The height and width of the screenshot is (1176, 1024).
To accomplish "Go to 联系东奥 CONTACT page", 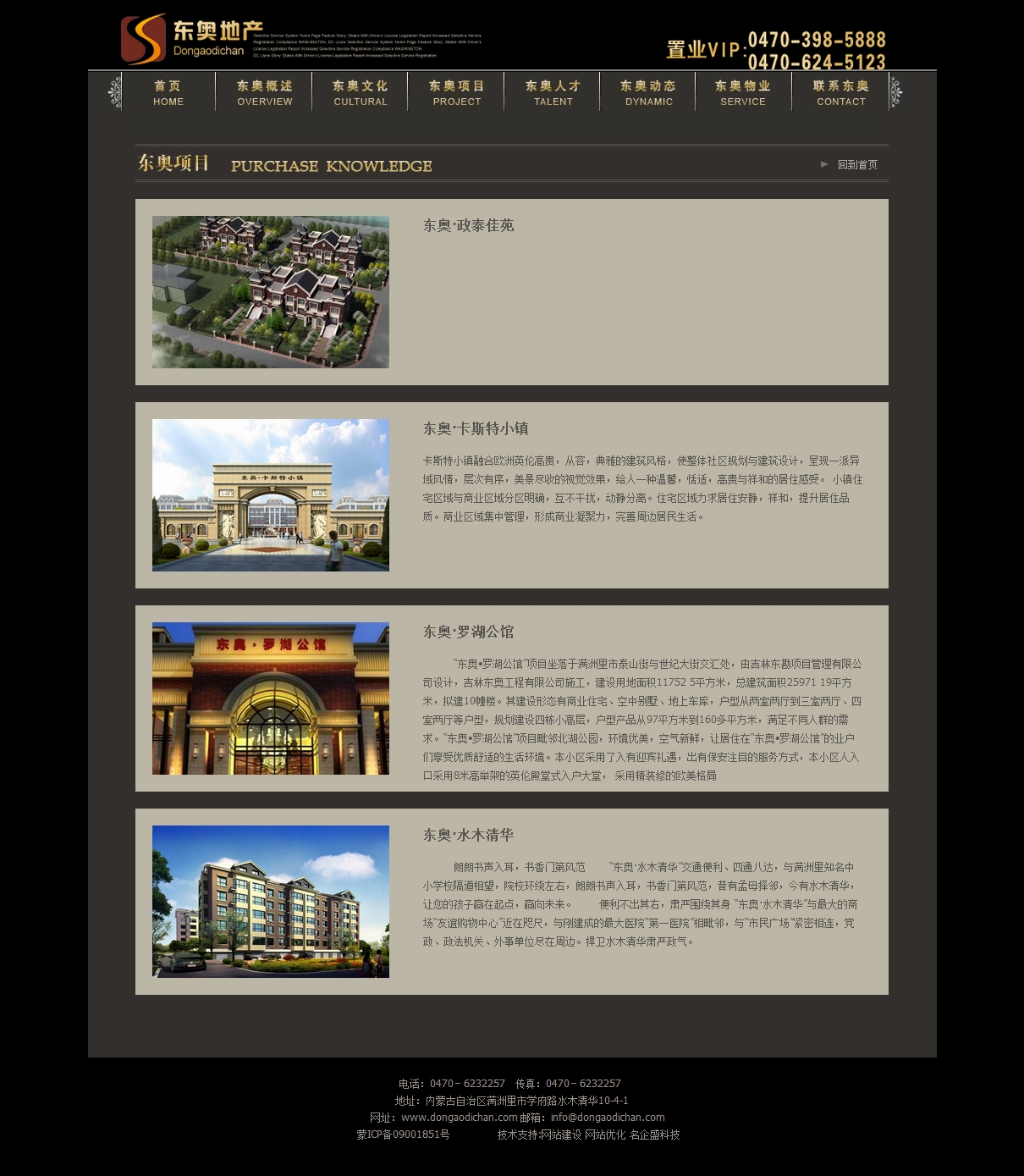I will (840, 92).
